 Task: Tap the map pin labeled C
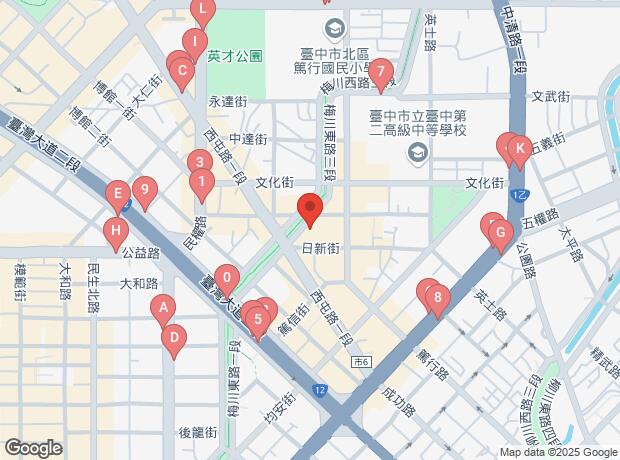point(182,72)
